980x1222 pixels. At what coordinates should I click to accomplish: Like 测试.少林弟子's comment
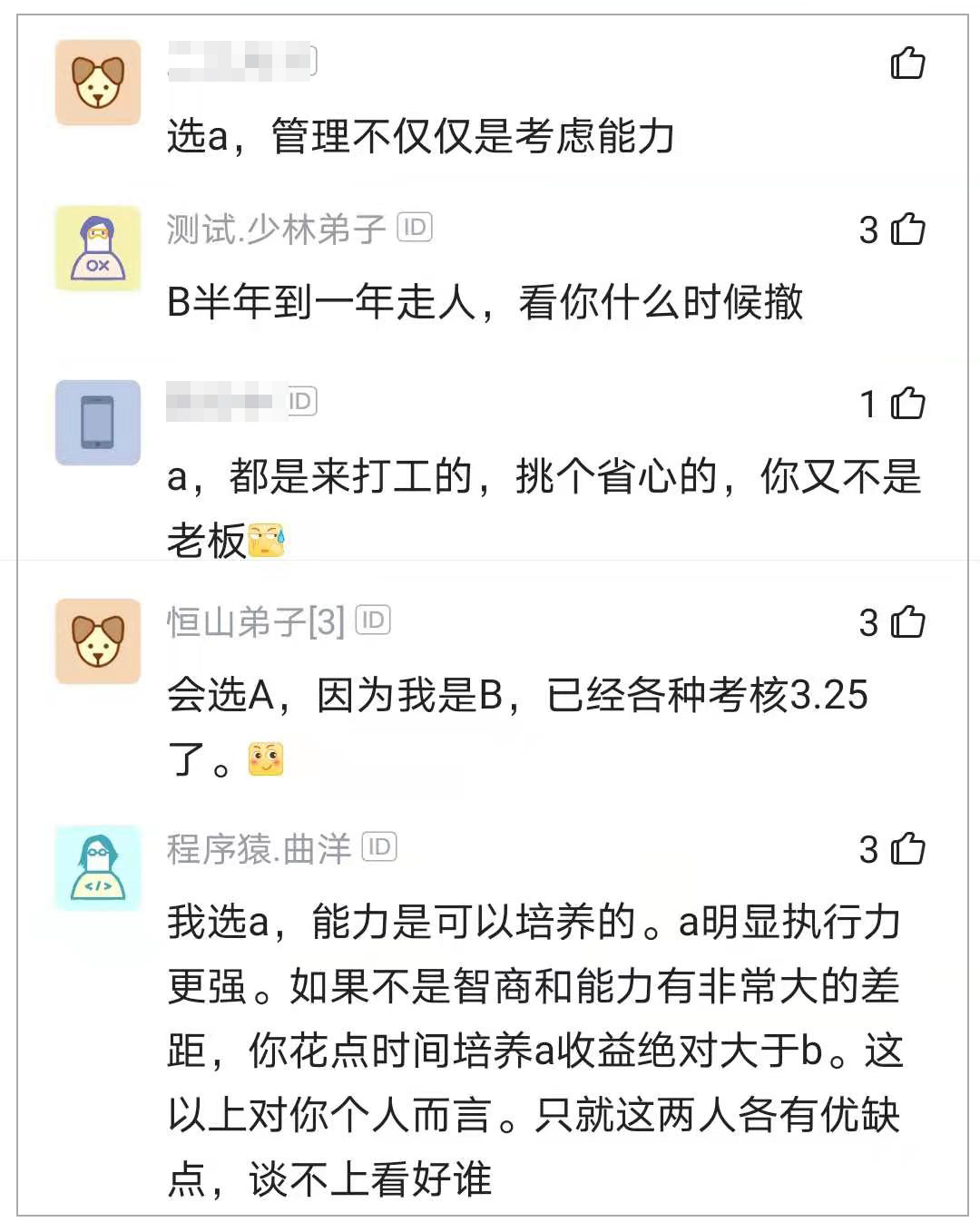(907, 229)
